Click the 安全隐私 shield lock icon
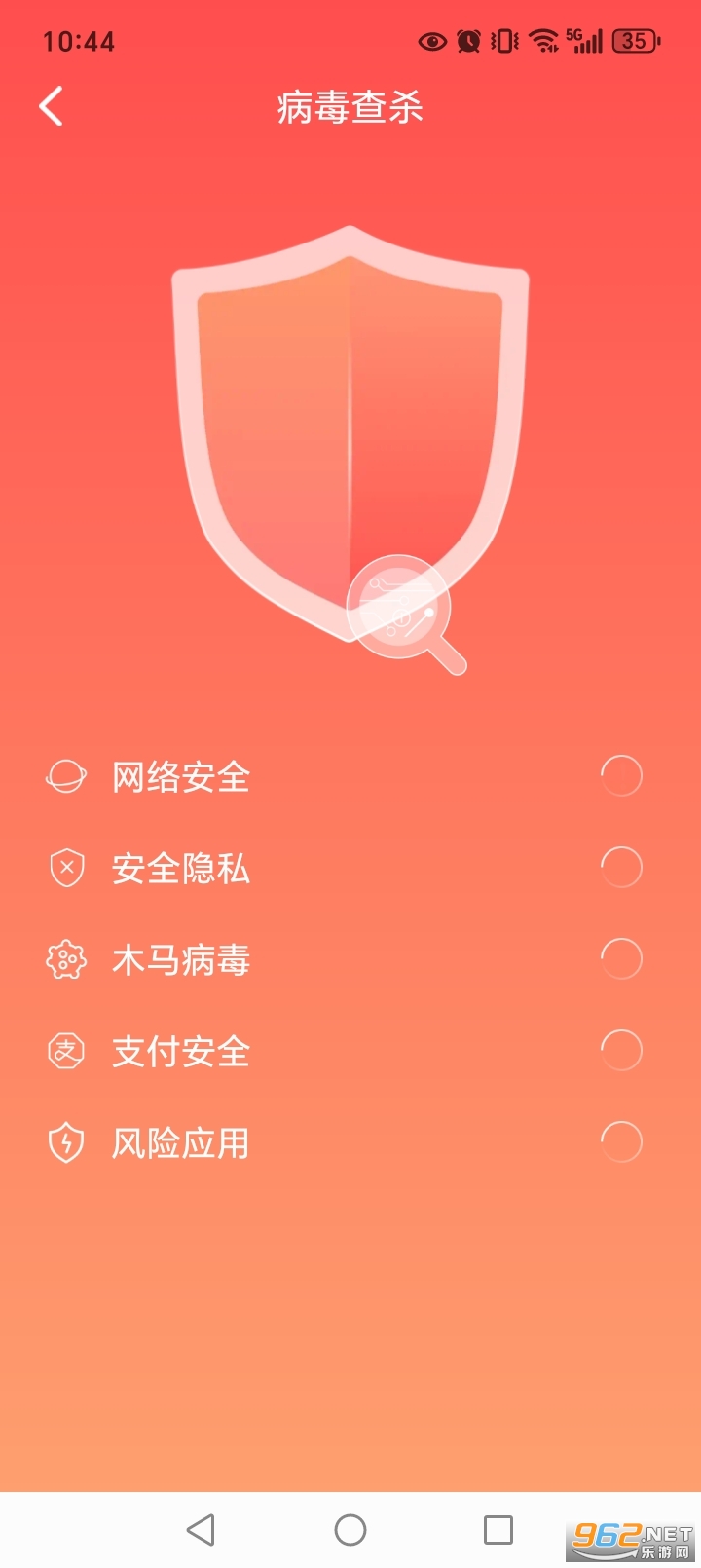This screenshot has width=701, height=1568. (65, 867)
